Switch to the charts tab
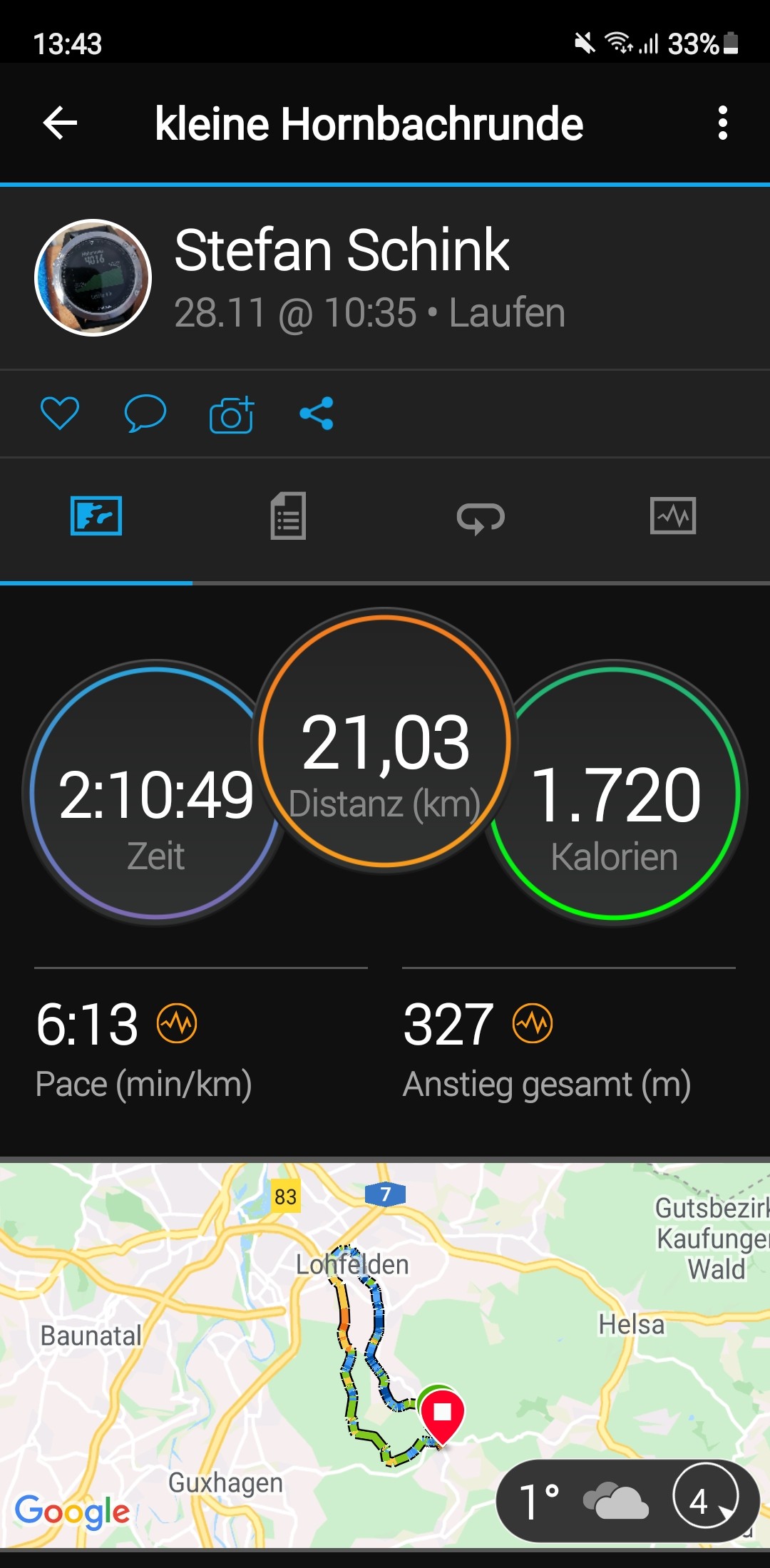Image resolution: width=770 pixels, height=1568 pixels. coord(673,516)
